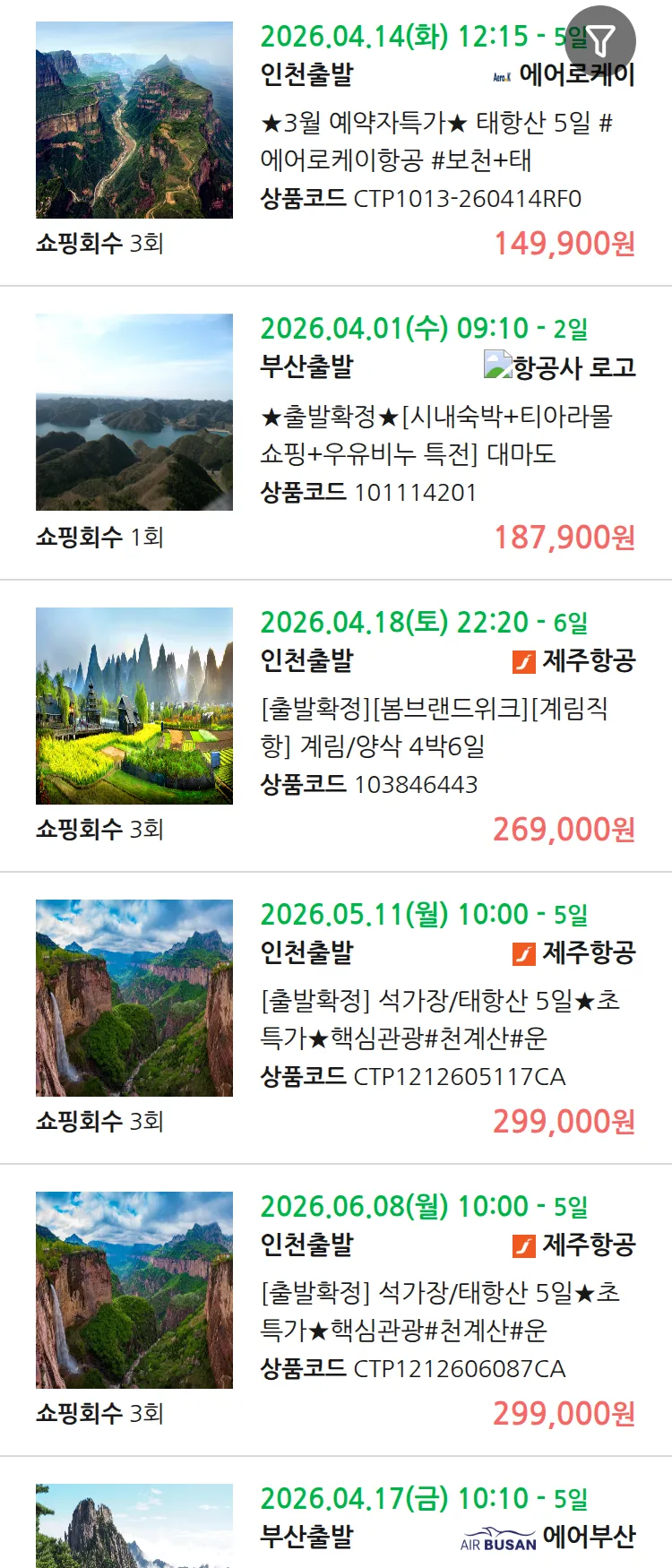Open the 계림/양삭 4박6일 package

click(x=435, y=727)
